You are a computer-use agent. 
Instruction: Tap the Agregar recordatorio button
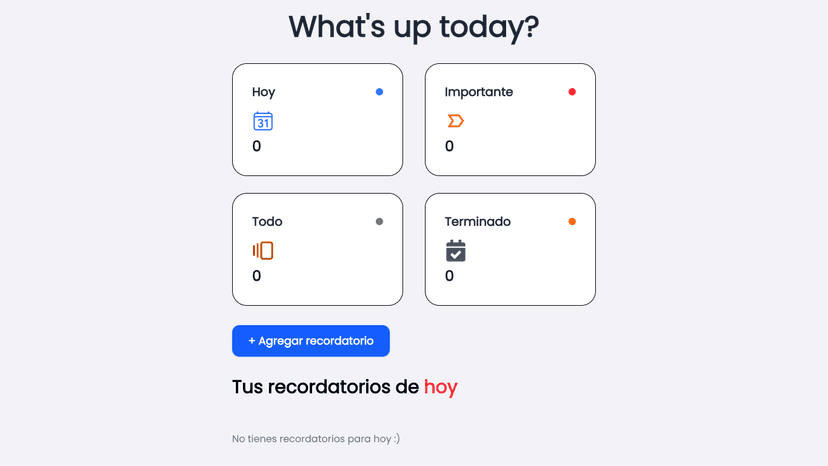pos(311,341)
